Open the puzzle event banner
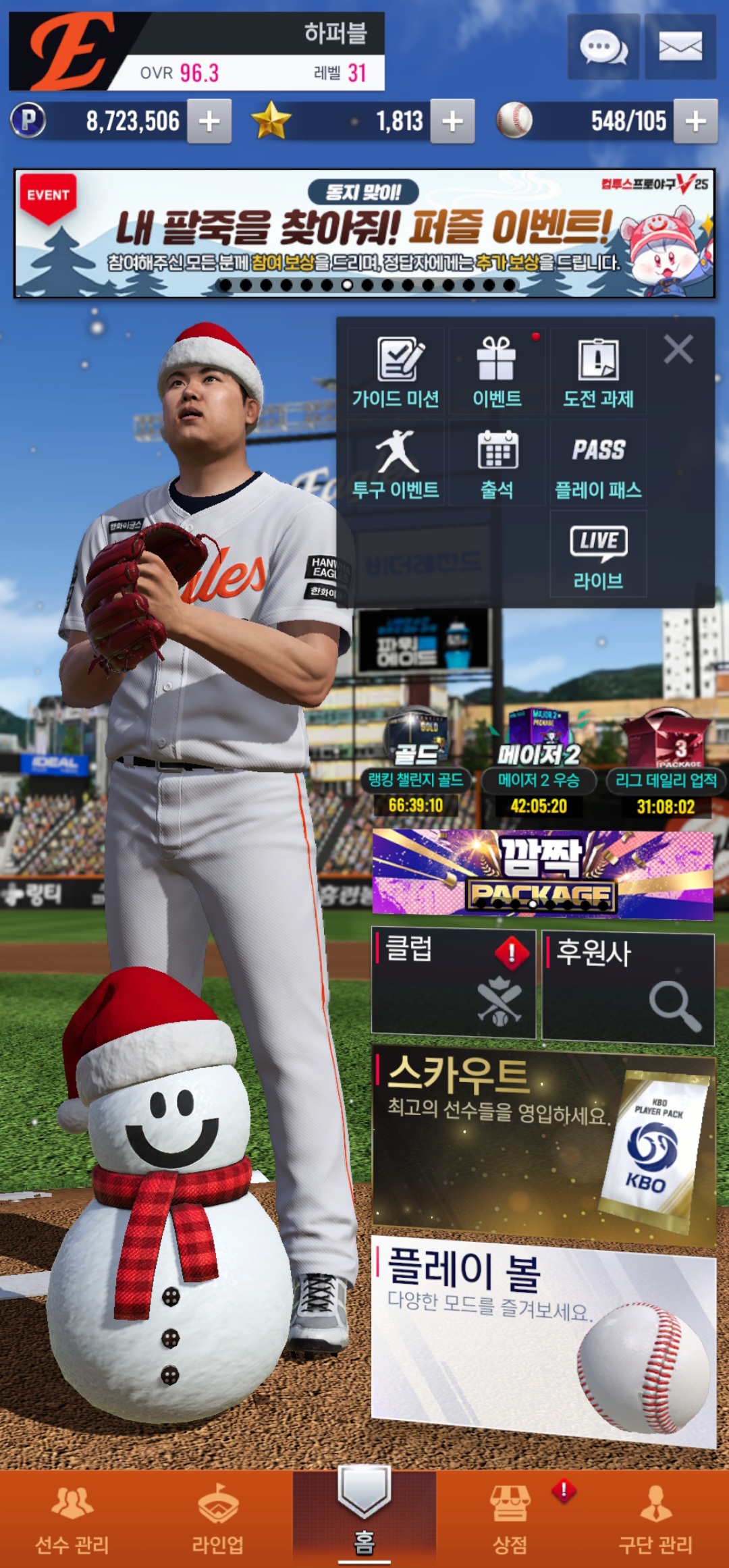This screenshot has width=729, height=1568. tap(364, 233)
